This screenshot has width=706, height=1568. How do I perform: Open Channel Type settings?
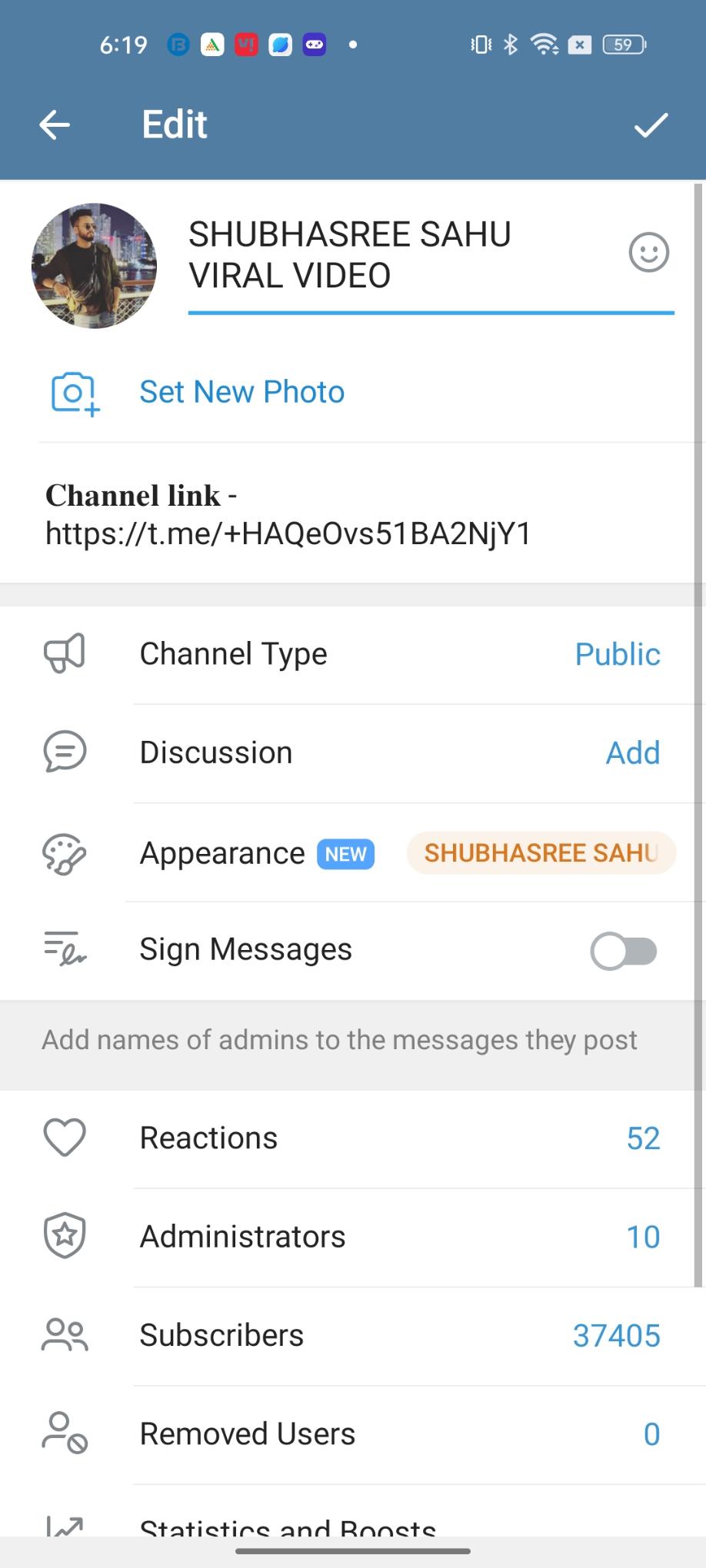click(352, 654)
